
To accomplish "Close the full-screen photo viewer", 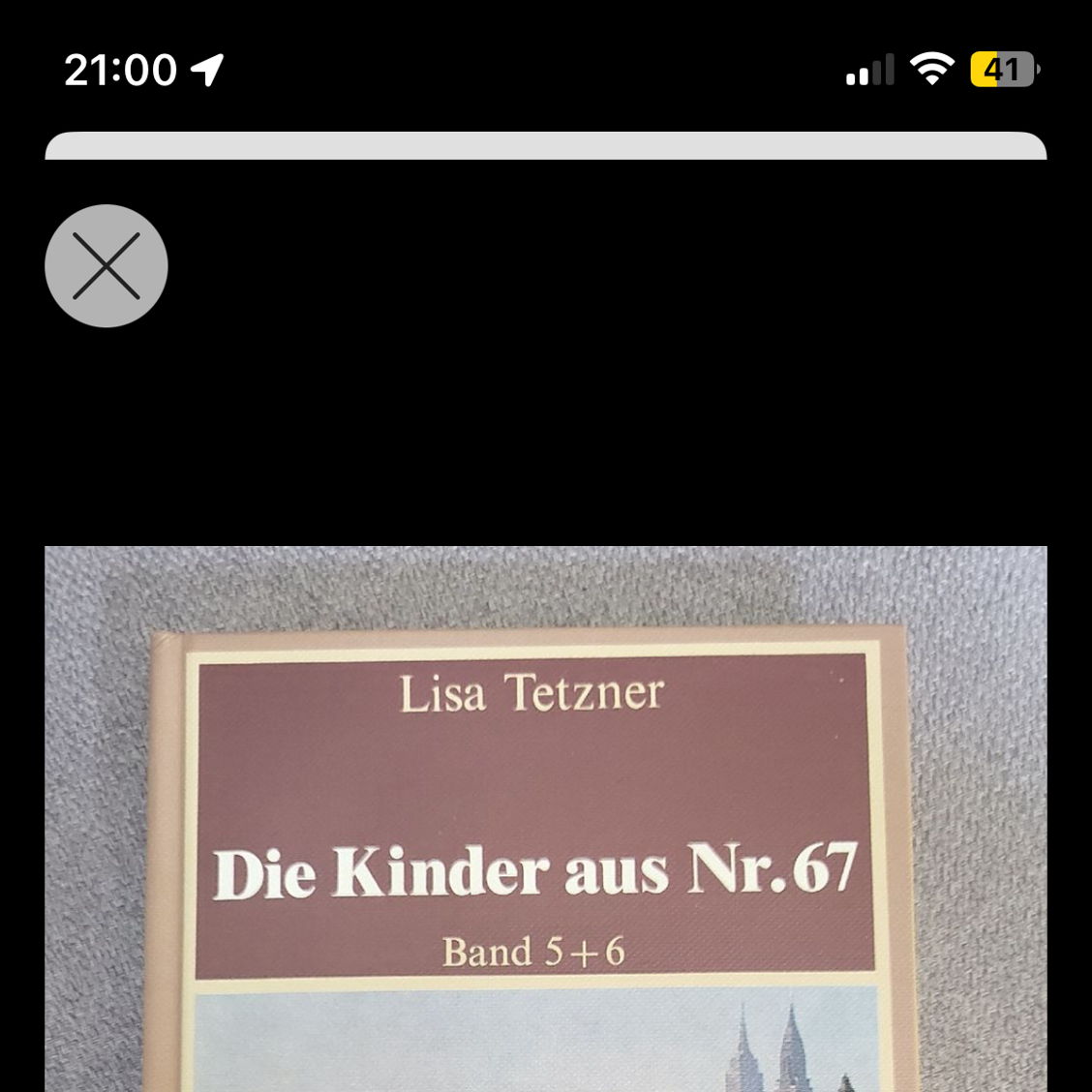I will click(x=106, y=265).
